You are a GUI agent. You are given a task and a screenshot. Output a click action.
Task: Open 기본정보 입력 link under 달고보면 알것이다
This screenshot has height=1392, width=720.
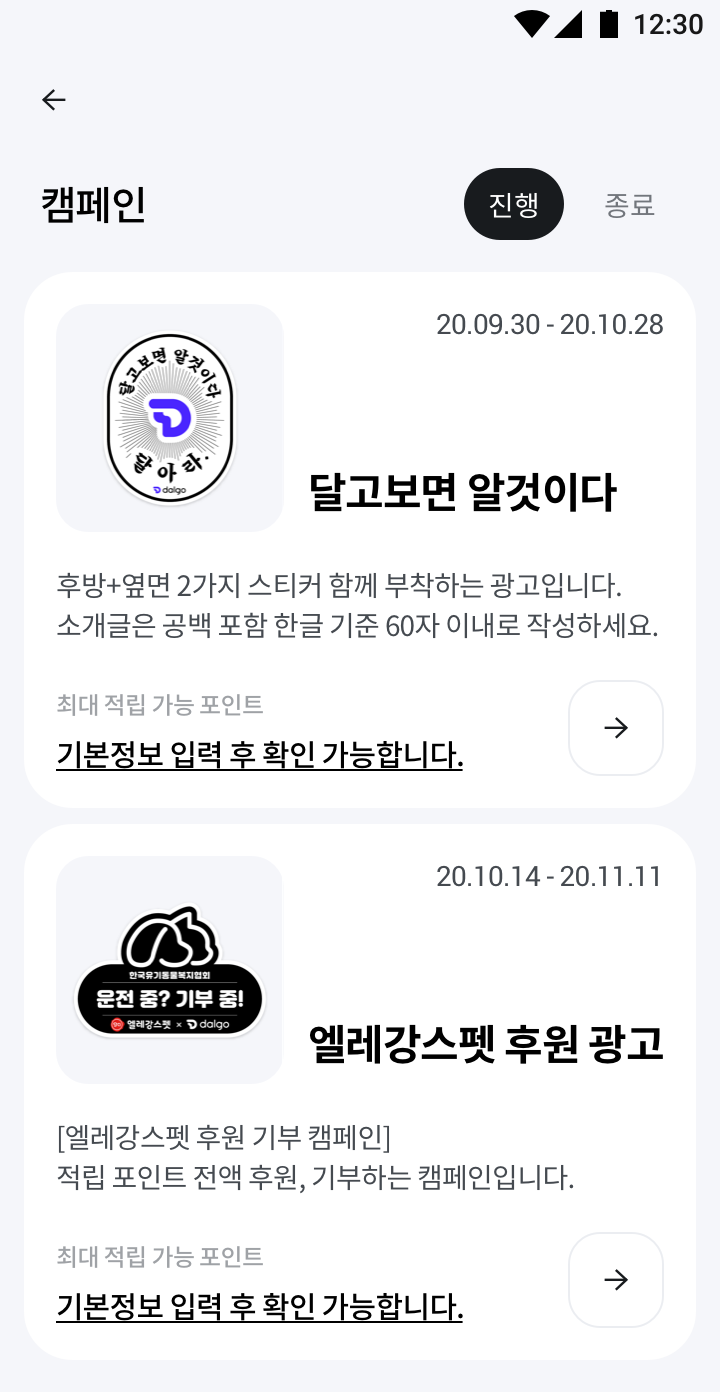pos(260,756)
